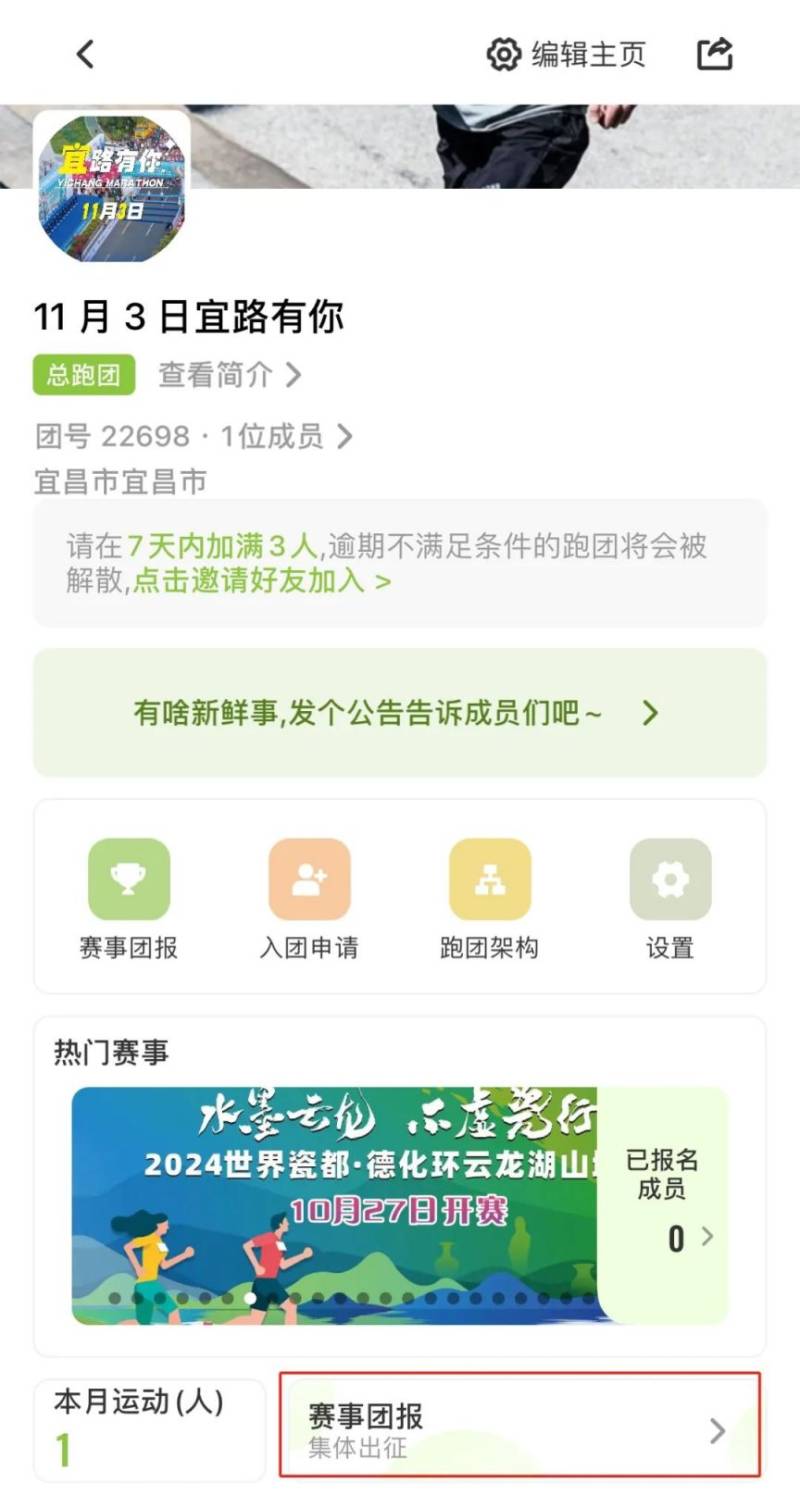Select the 总跑团 badge tab

(x=83, y=374)
